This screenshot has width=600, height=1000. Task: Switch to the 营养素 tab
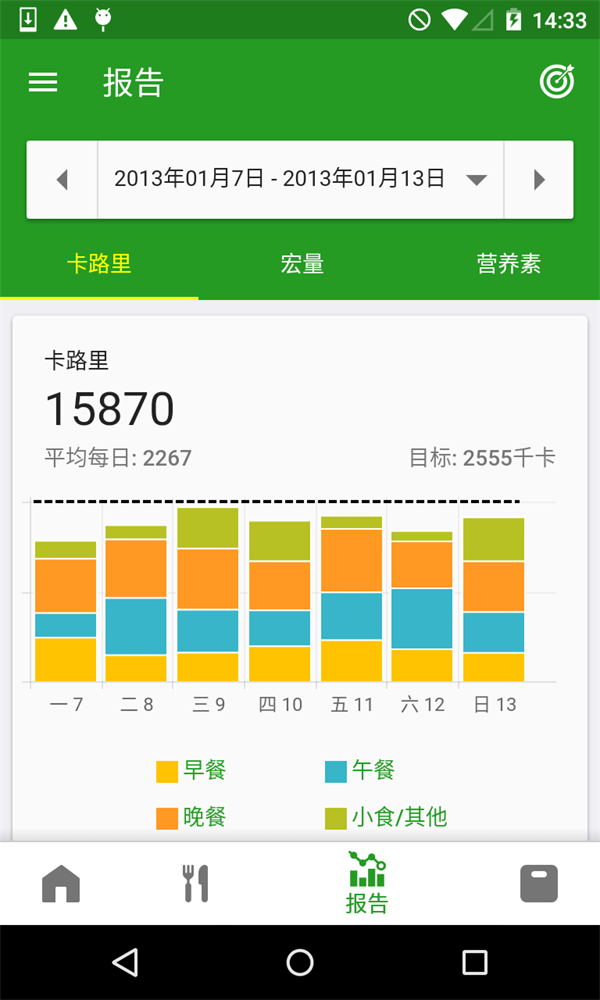coord(508,264)
